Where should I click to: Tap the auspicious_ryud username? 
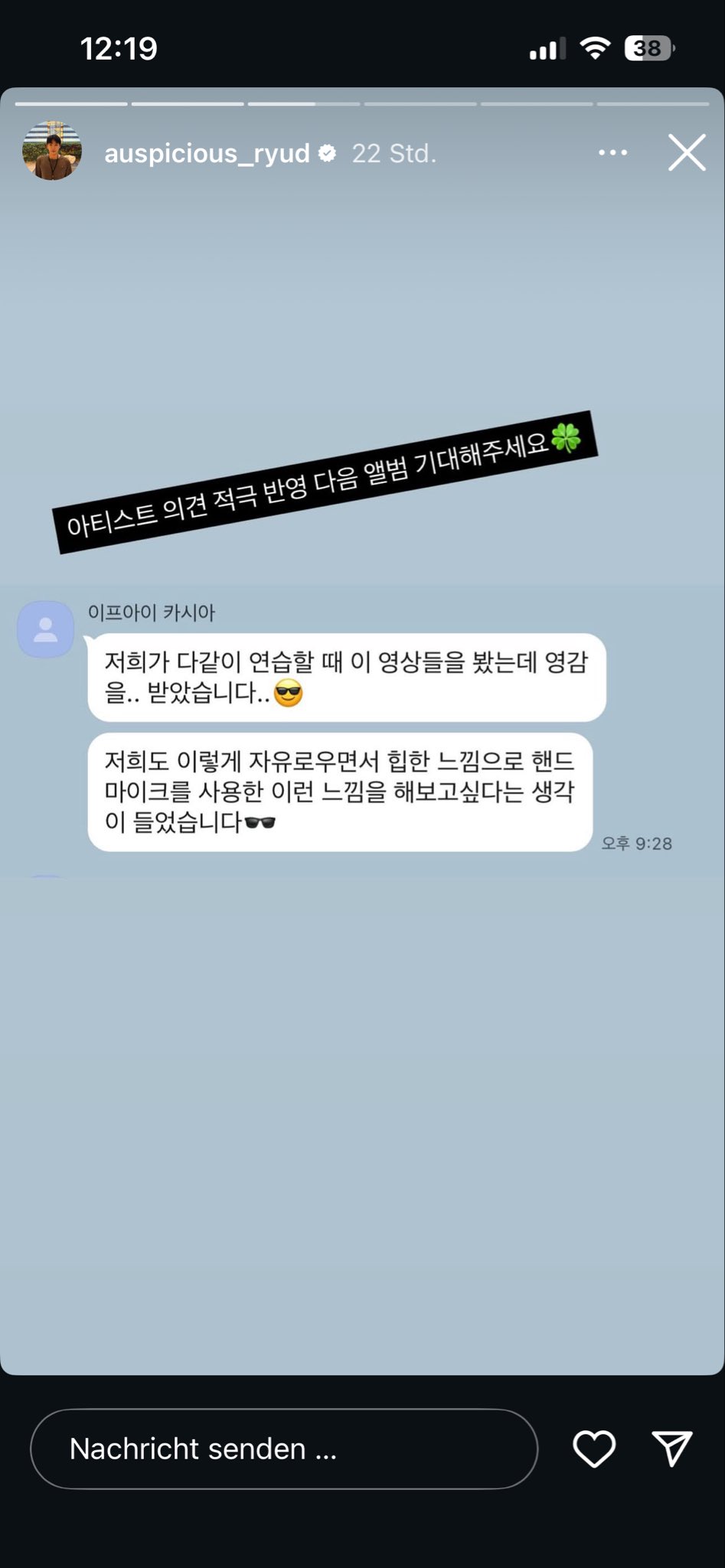[x=207, y=154]
